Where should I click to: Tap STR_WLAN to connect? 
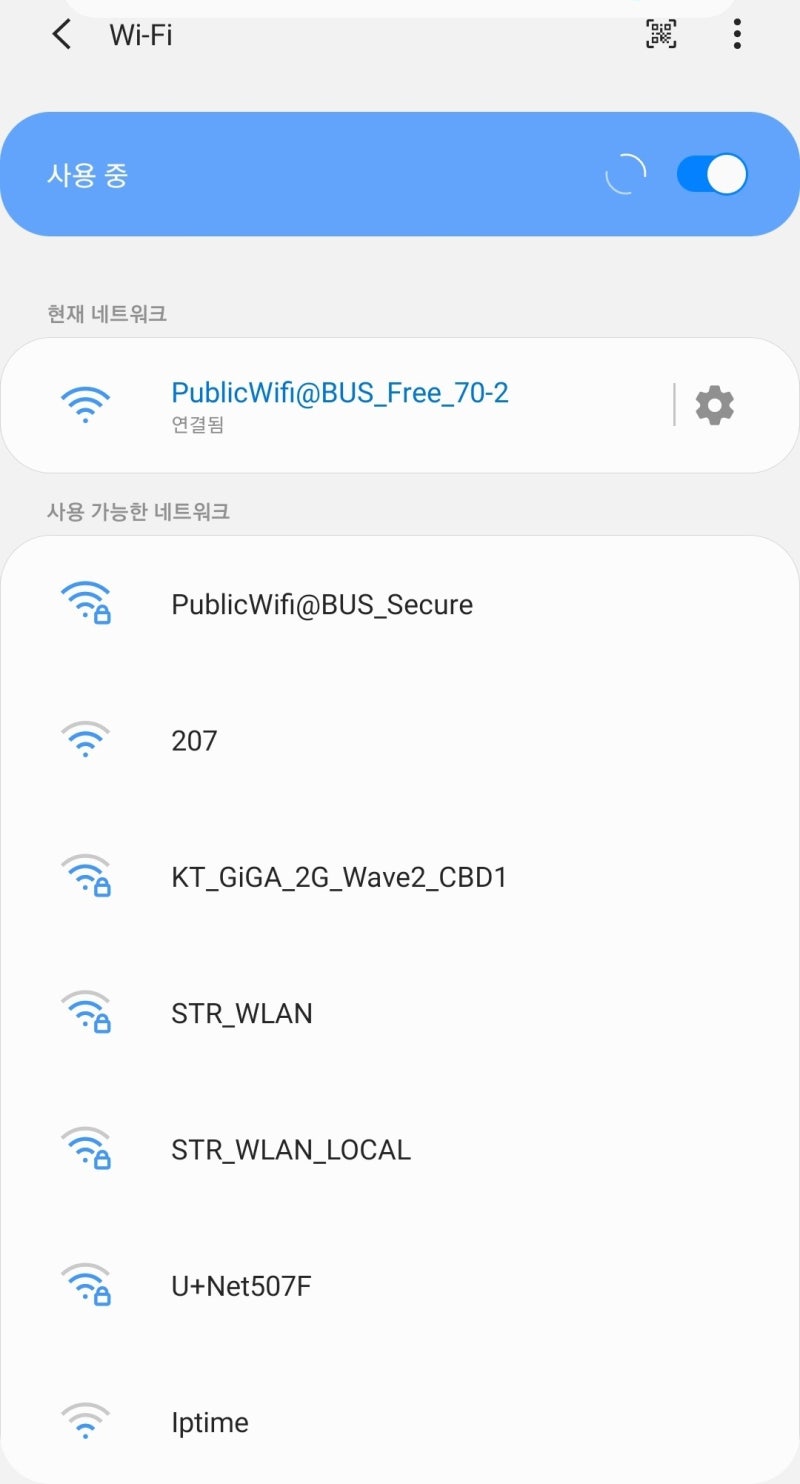(x=242, y=1013)
